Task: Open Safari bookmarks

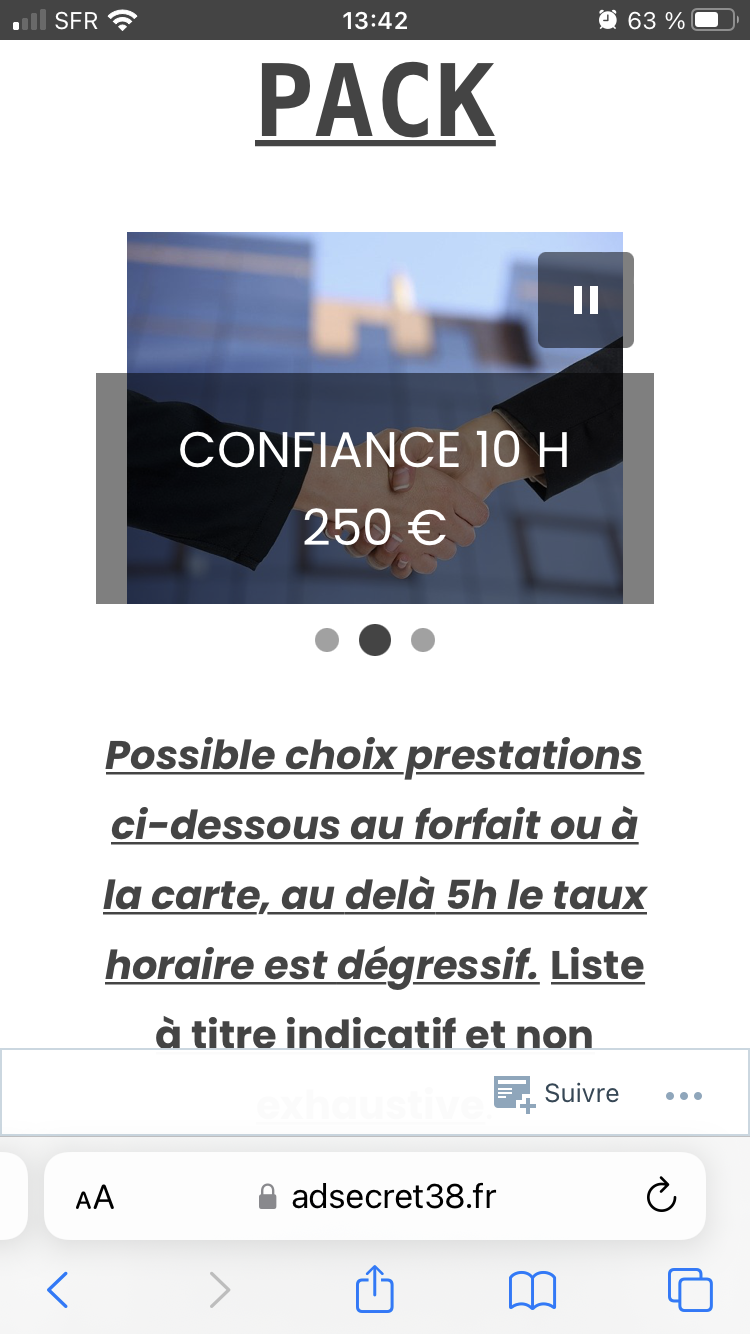Action: (532, 1290)
